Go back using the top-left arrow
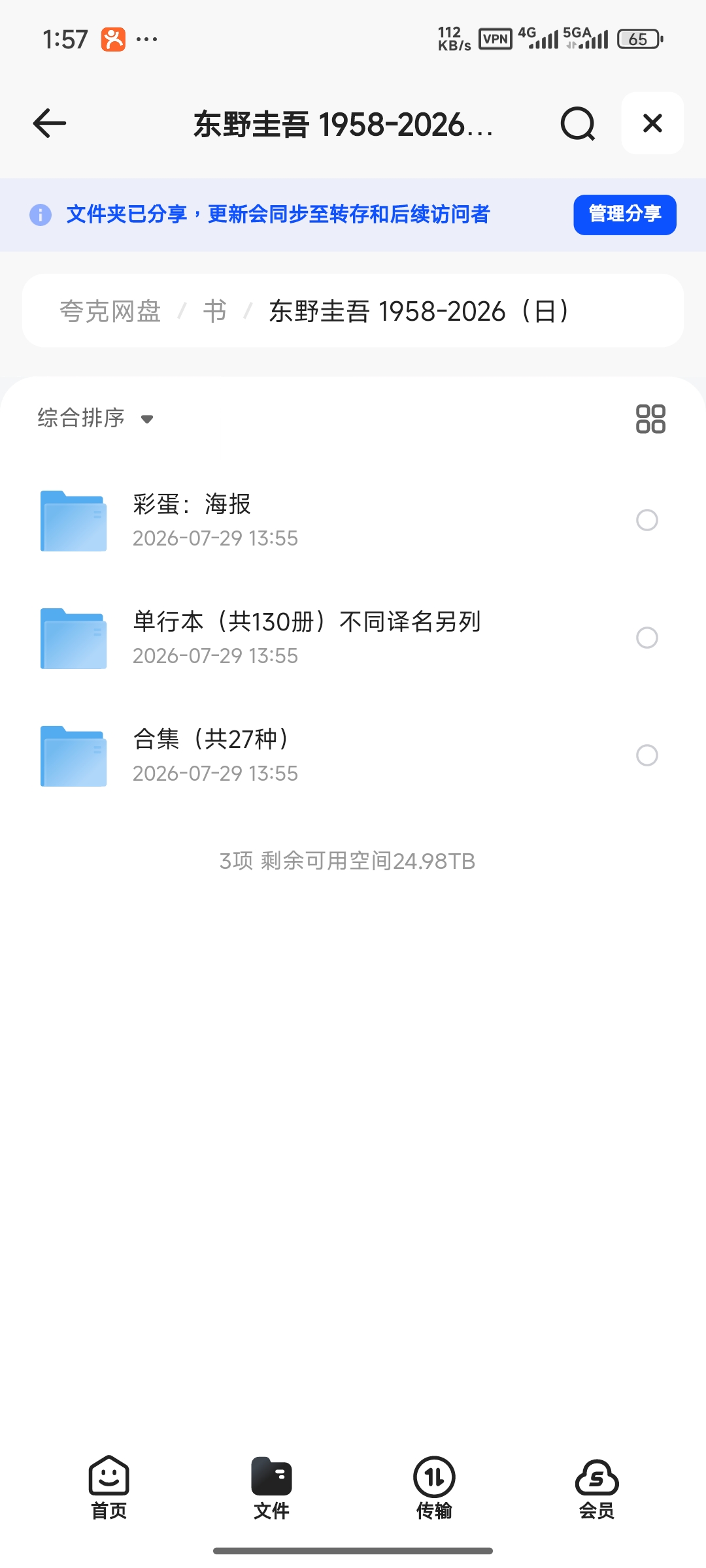This screenshot has height=1568, width=706. 50,123
